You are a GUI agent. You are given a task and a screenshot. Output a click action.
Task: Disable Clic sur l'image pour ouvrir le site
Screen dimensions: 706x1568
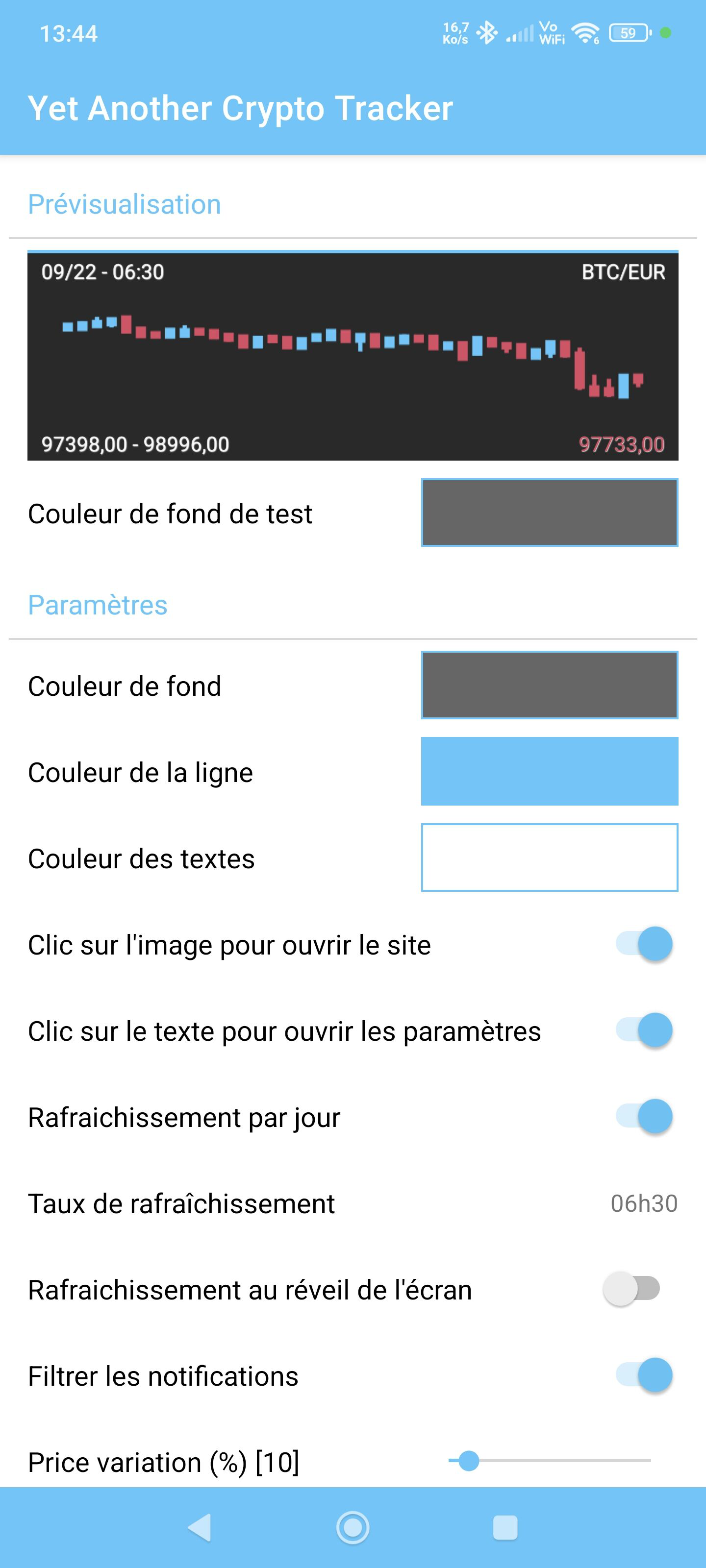(644, 944)
